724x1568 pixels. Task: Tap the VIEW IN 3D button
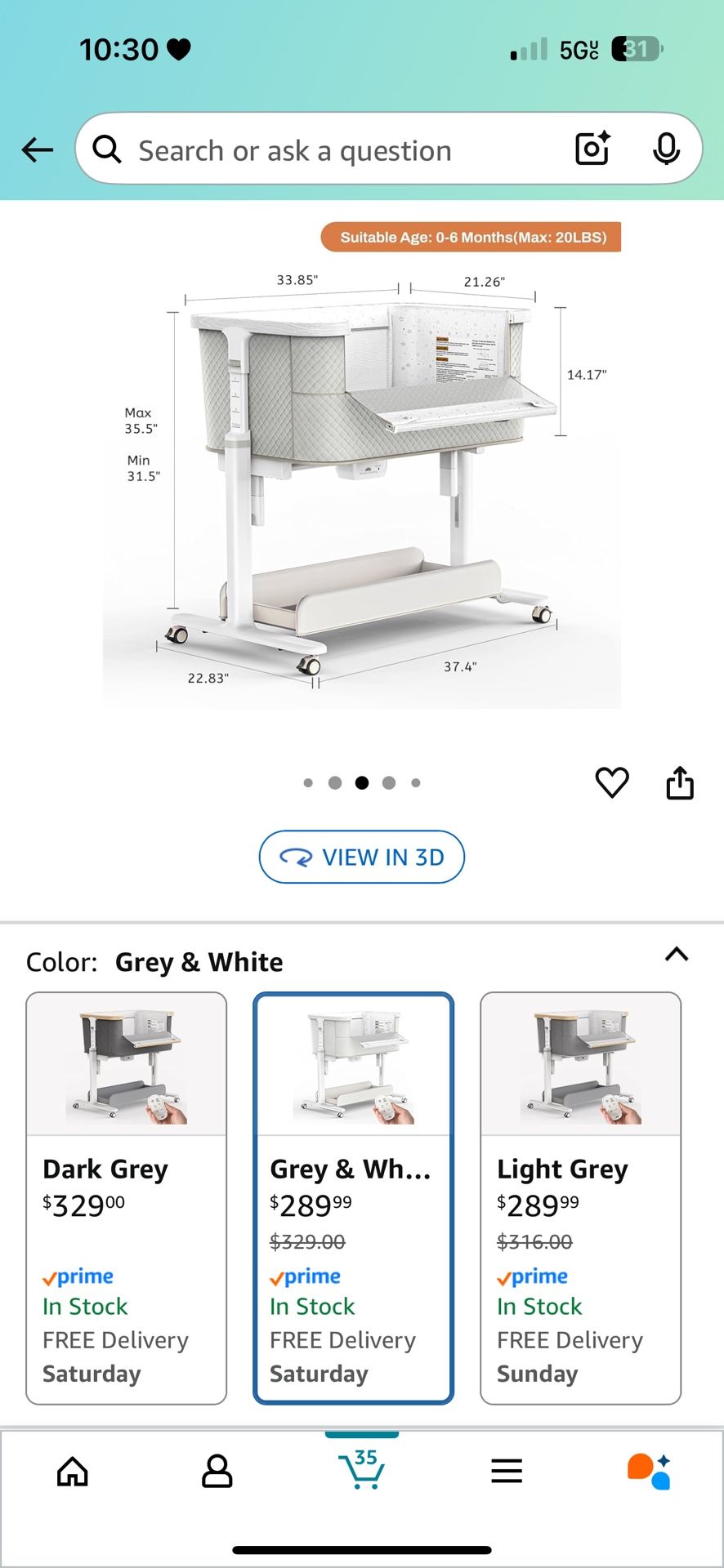click(x=362, y=857)
